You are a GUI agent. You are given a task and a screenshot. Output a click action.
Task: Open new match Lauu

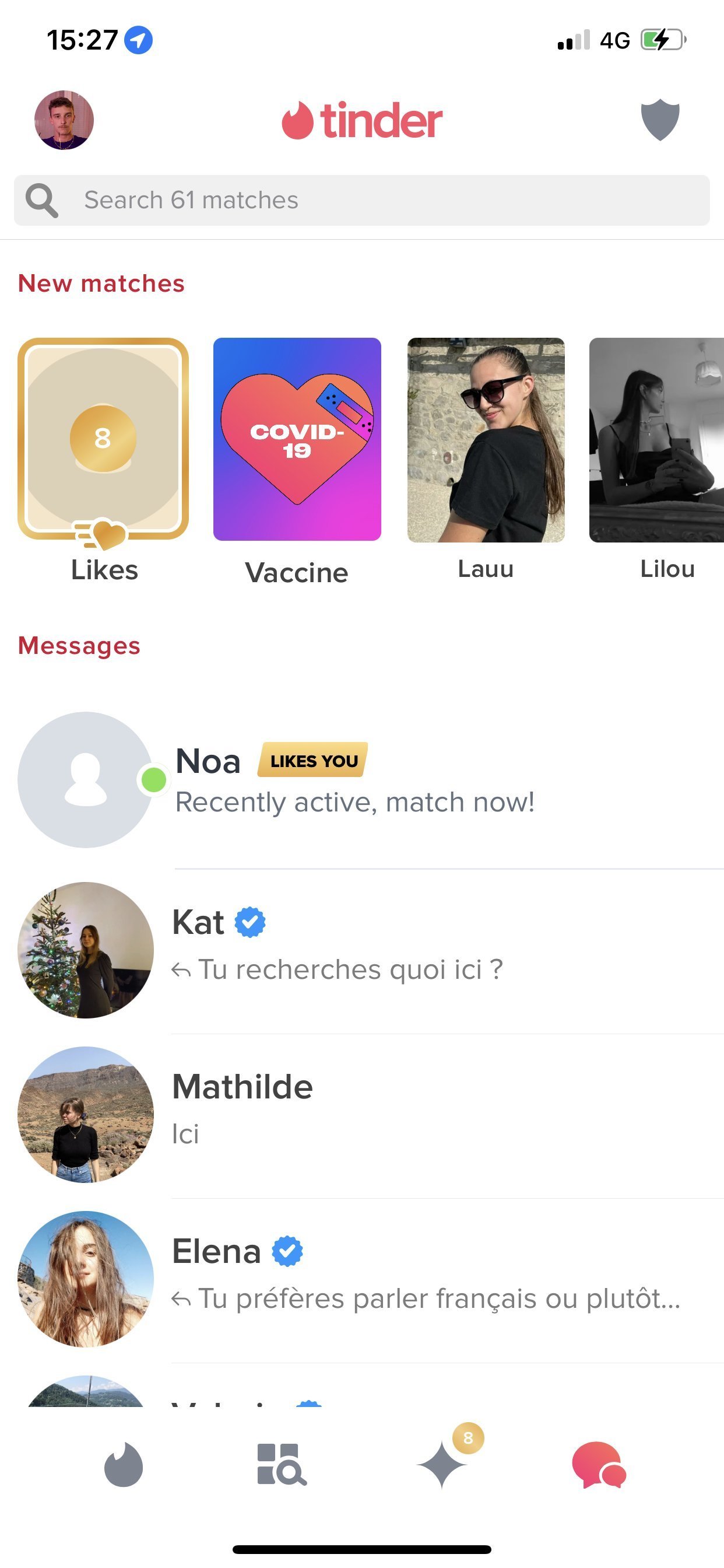click(x=486, y=440)
